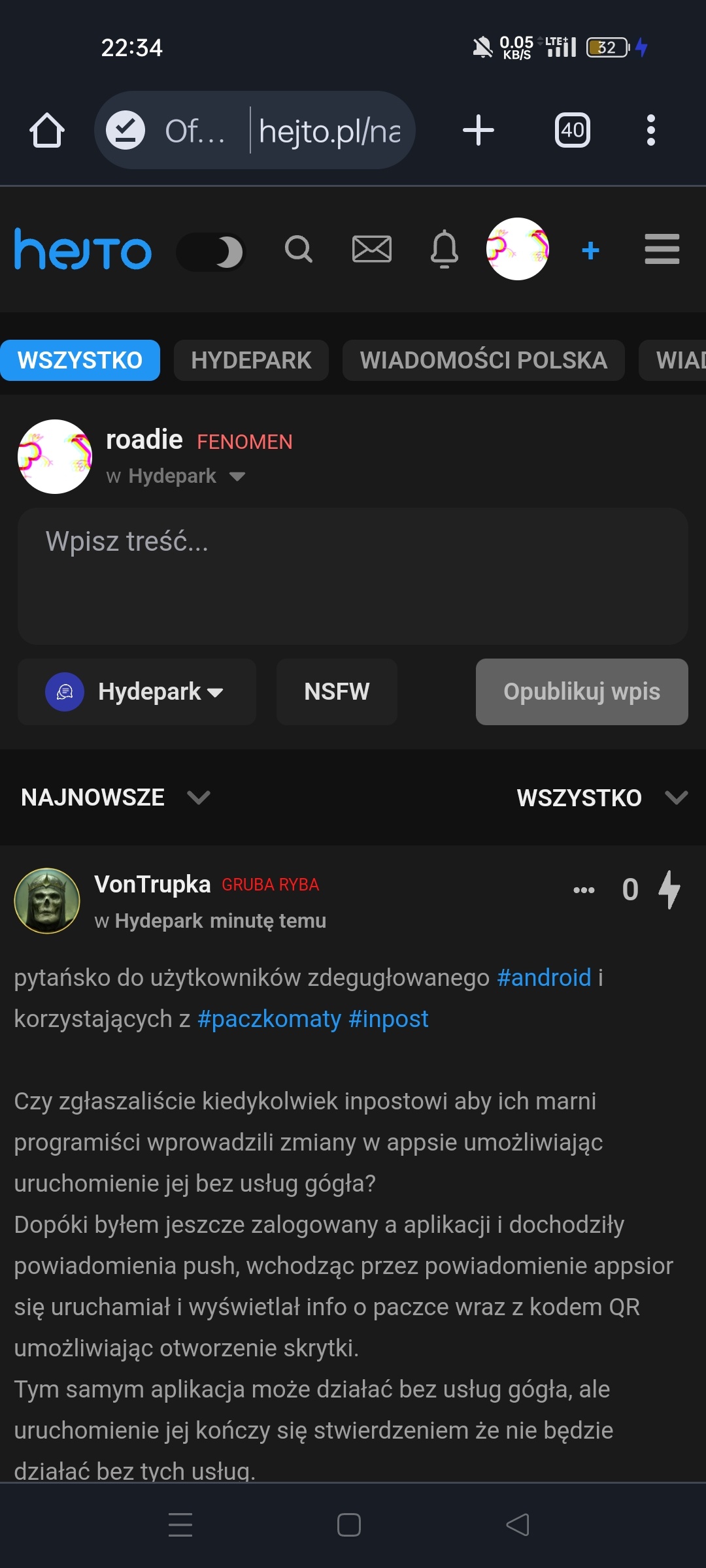706x1568 pixels.
Task: Open the hamburger menu
Action: 662,250
